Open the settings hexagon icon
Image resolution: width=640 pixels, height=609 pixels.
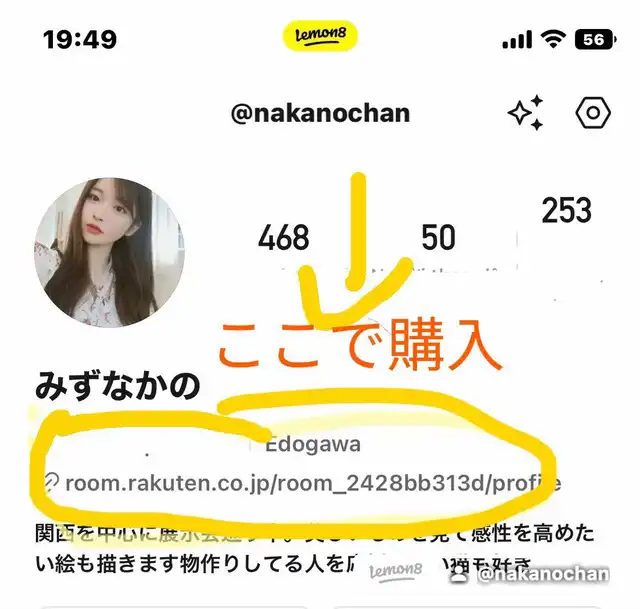pos(593,113)
